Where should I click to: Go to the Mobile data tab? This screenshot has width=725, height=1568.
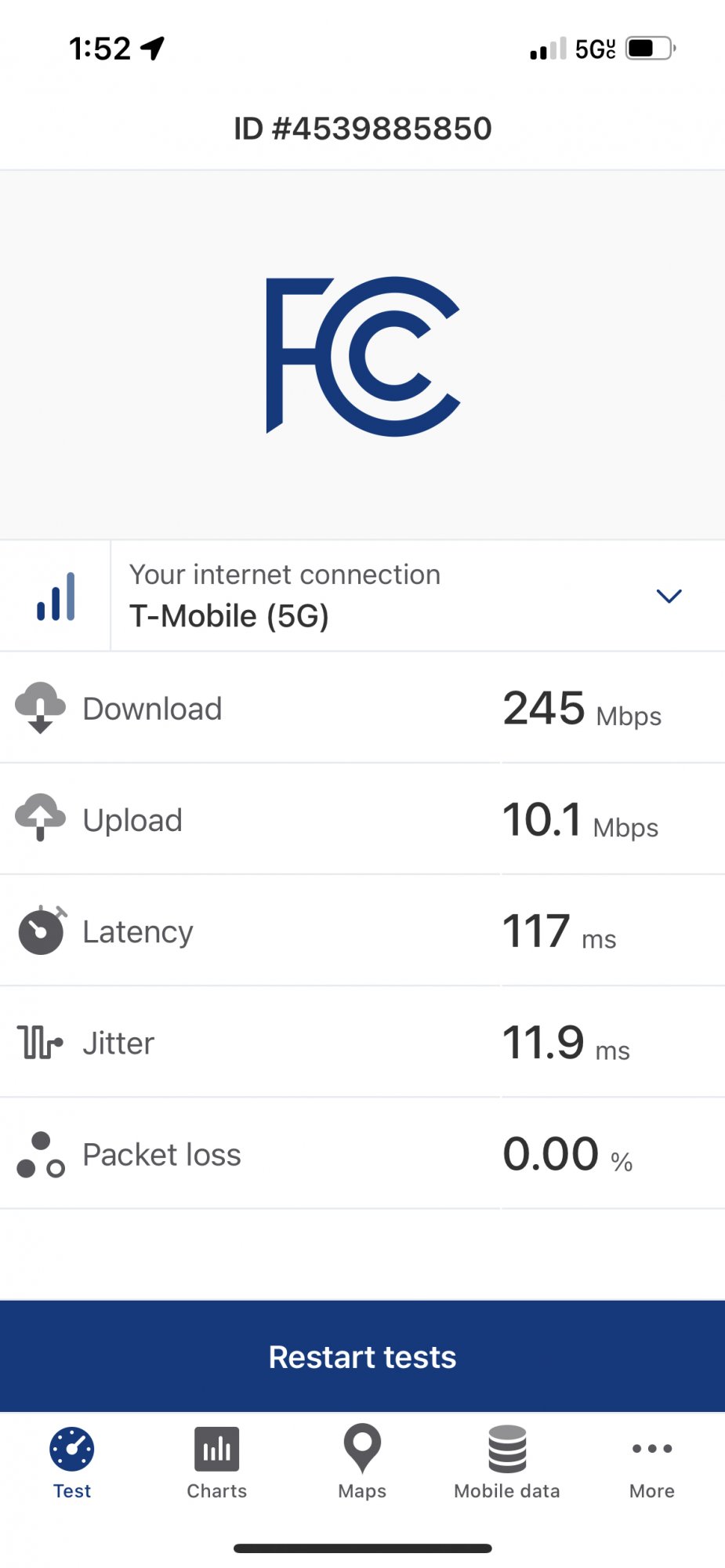(507, 1463)
